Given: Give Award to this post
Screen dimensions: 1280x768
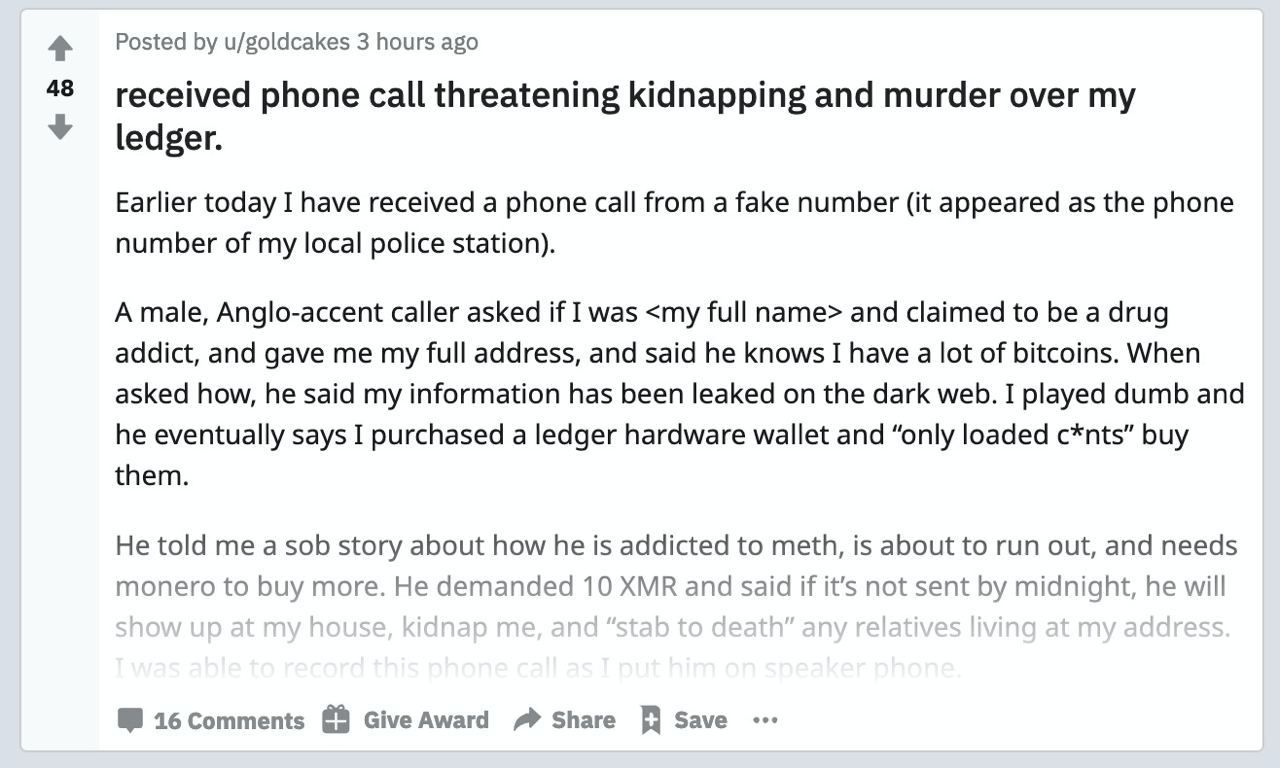Looking at the screenshot, I should tap(406, 720).
